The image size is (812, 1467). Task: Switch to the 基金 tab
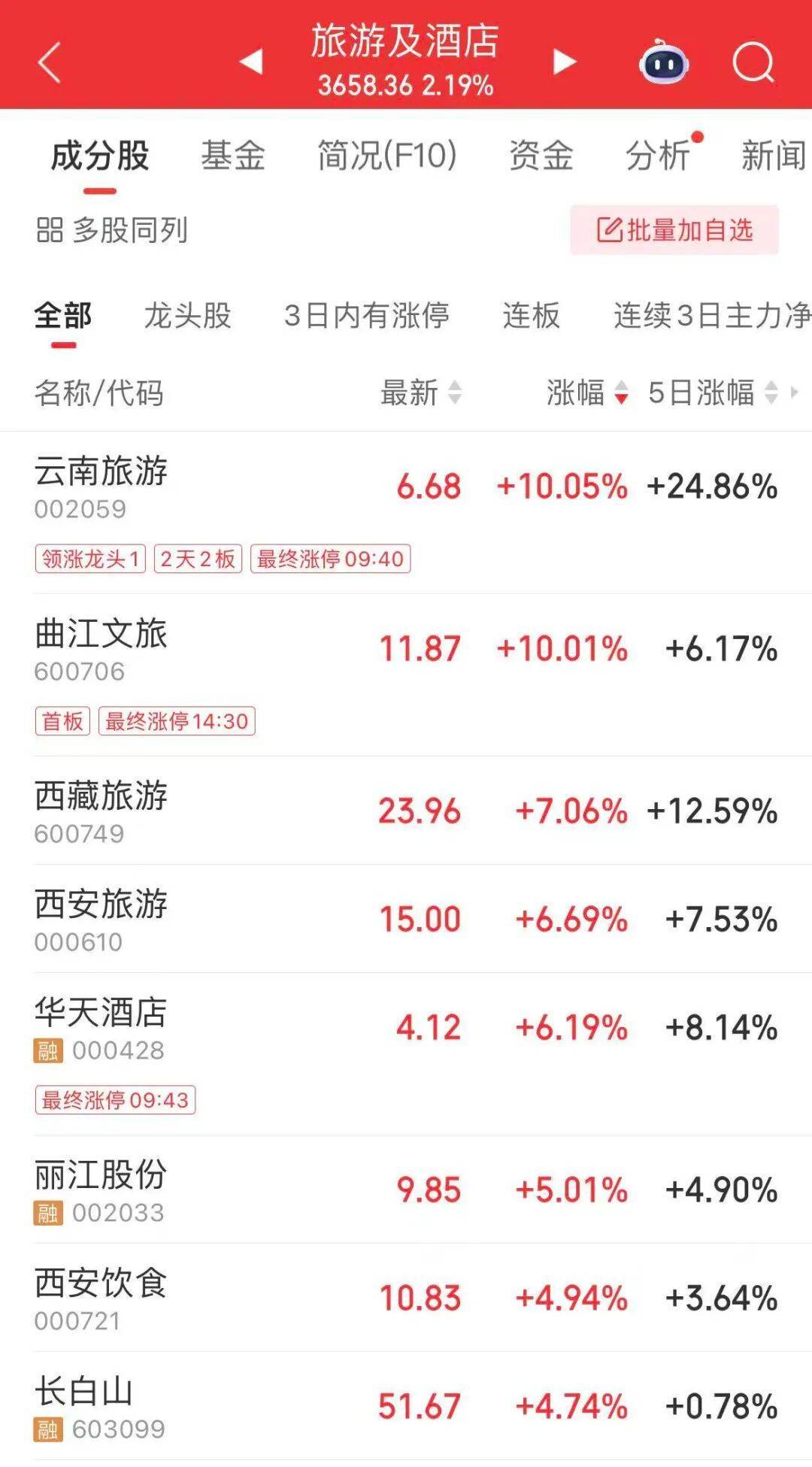pyautogui.click(x=234, y=156)
